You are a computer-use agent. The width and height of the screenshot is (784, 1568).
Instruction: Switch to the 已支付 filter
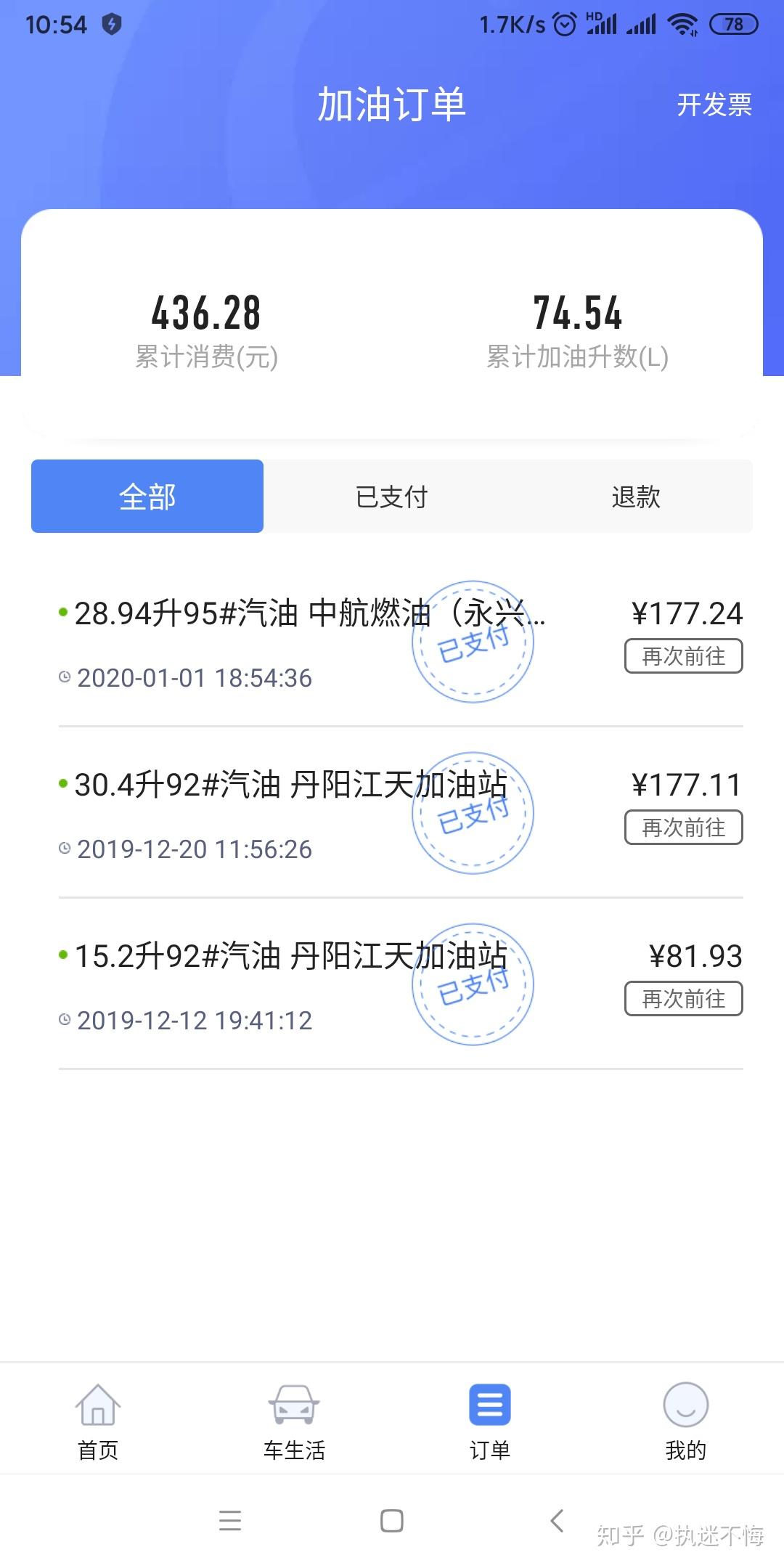(392, 497)
